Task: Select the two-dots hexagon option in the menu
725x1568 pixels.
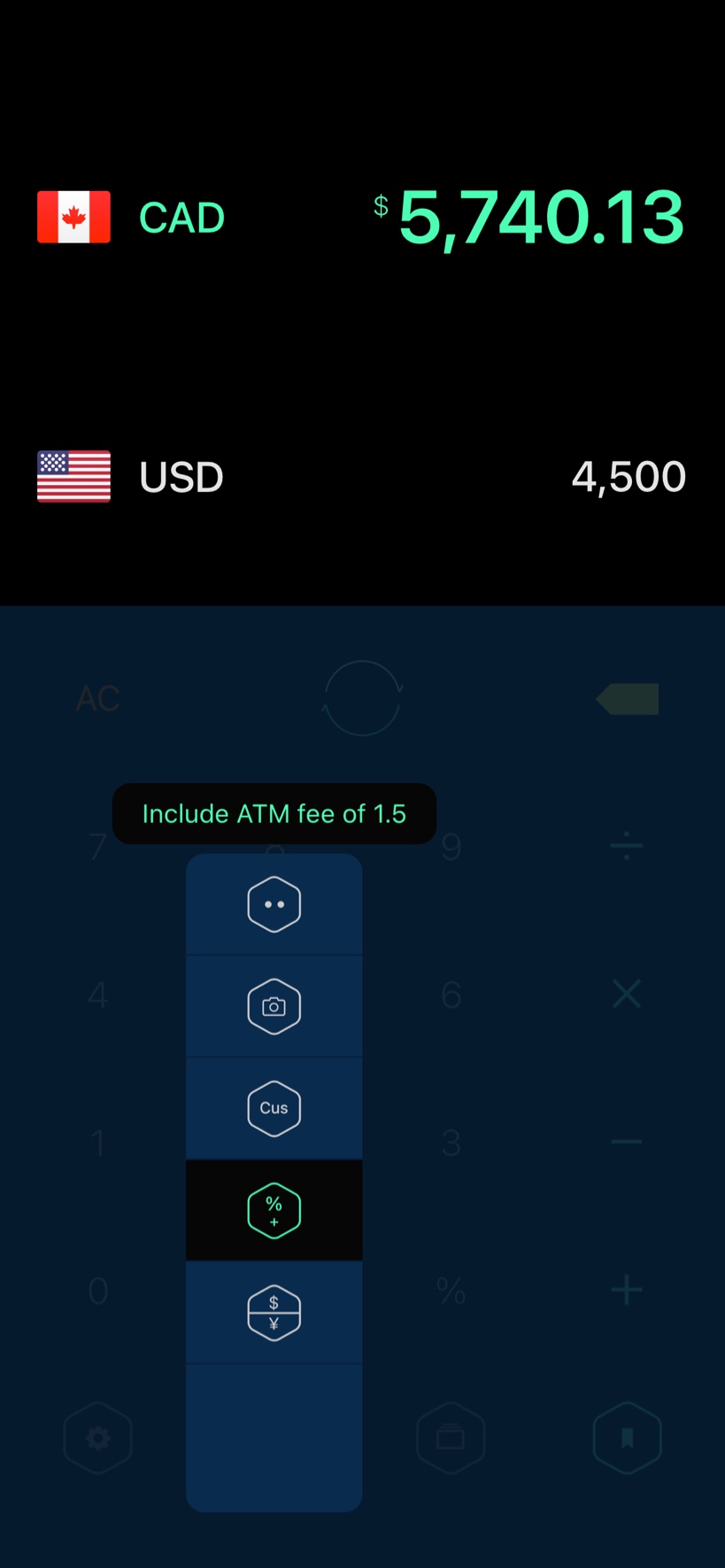Action: [274, 904]
